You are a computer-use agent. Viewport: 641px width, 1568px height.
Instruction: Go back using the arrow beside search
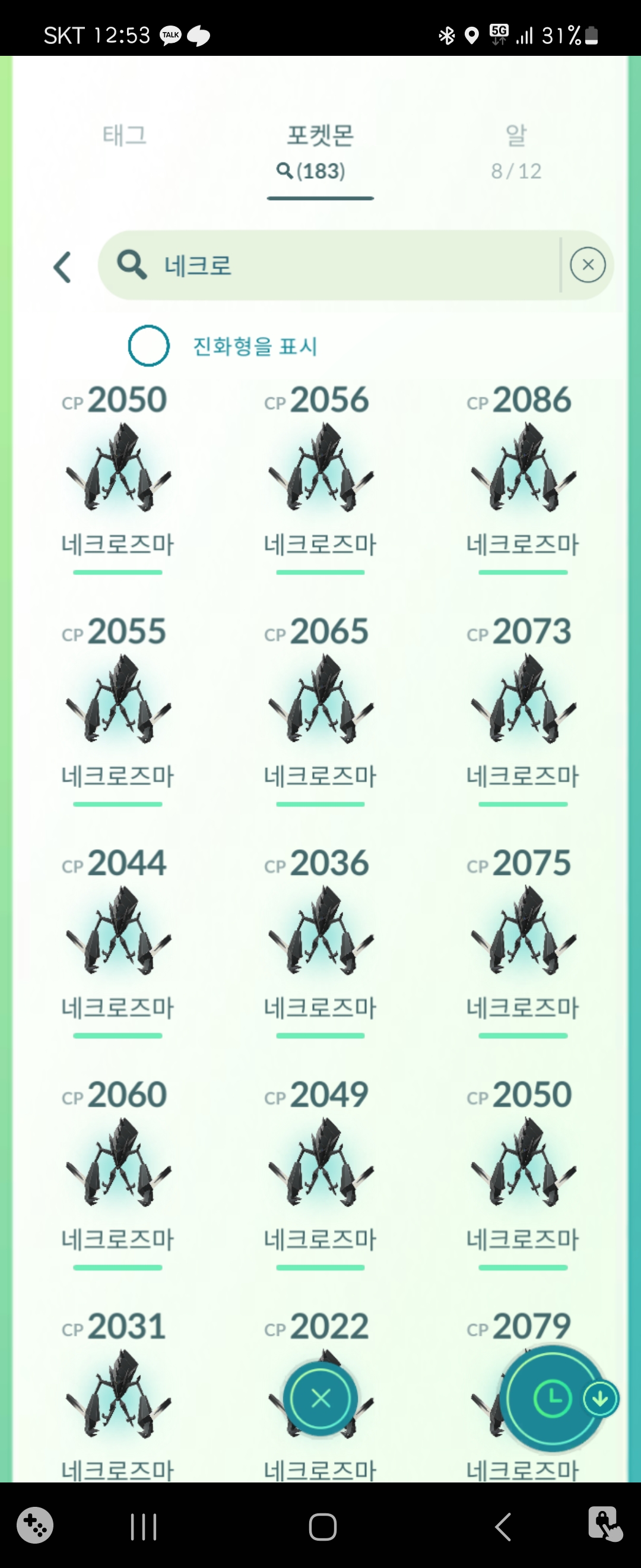click(63, 267)
